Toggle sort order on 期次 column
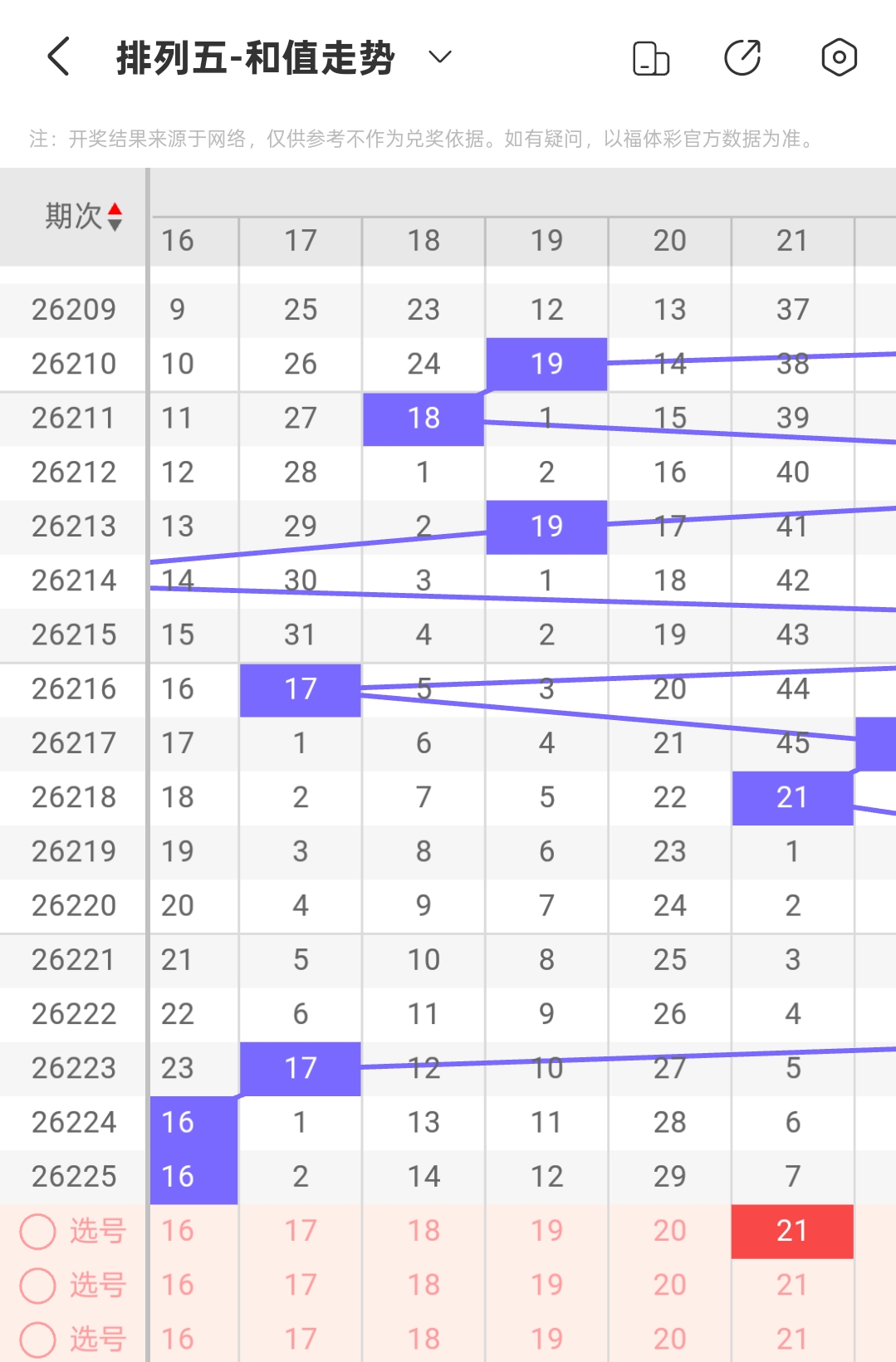The width and height of the screenshot is (896, 1362). coord(82,217)
